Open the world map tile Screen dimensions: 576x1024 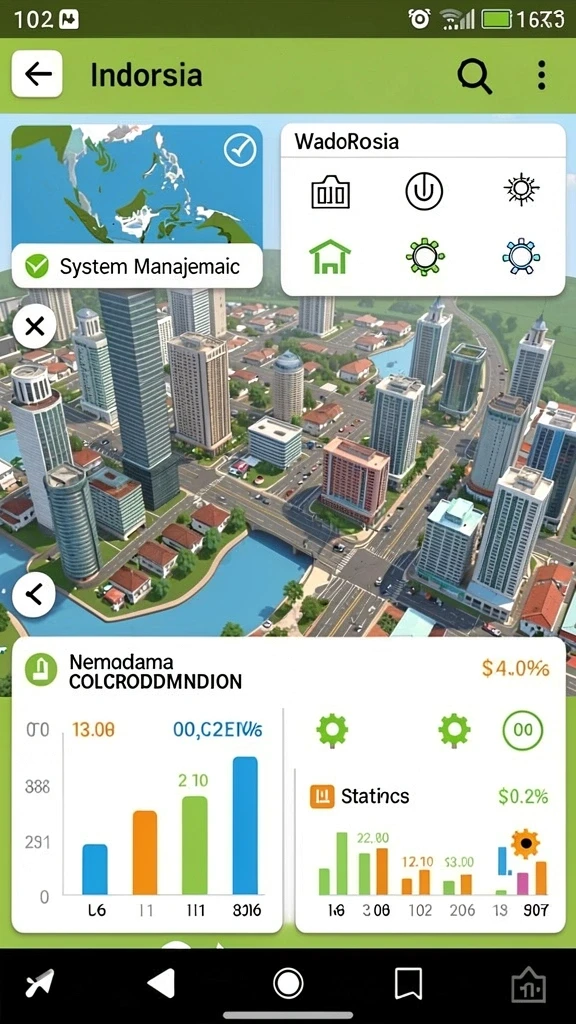click(x=137, y=185)
